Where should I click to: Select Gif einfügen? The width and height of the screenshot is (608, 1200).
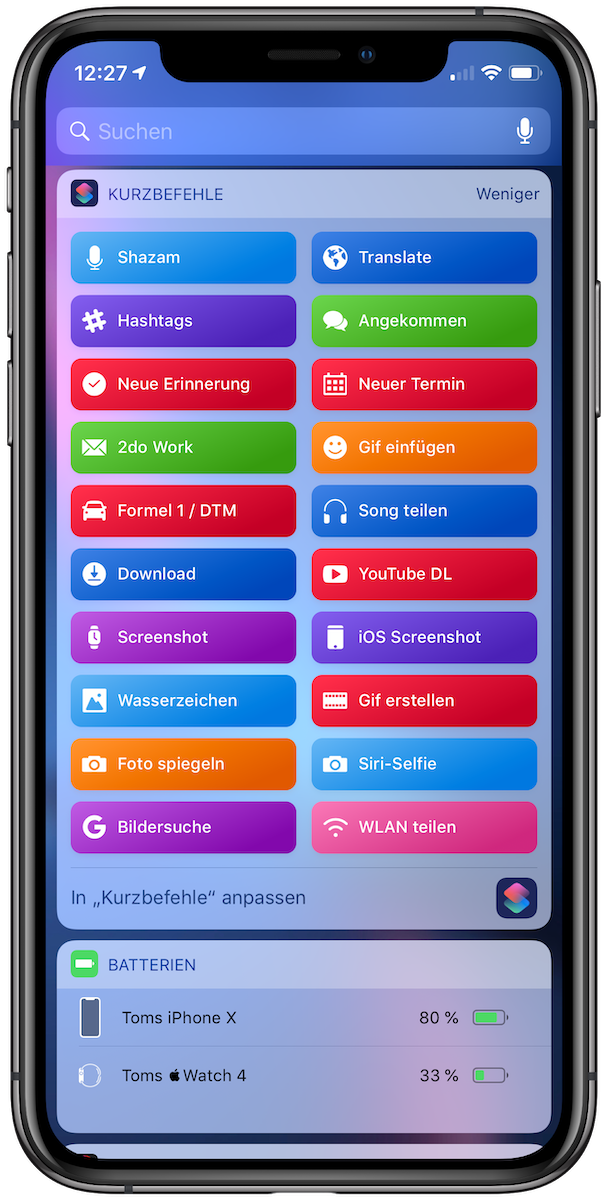(424, 447)
